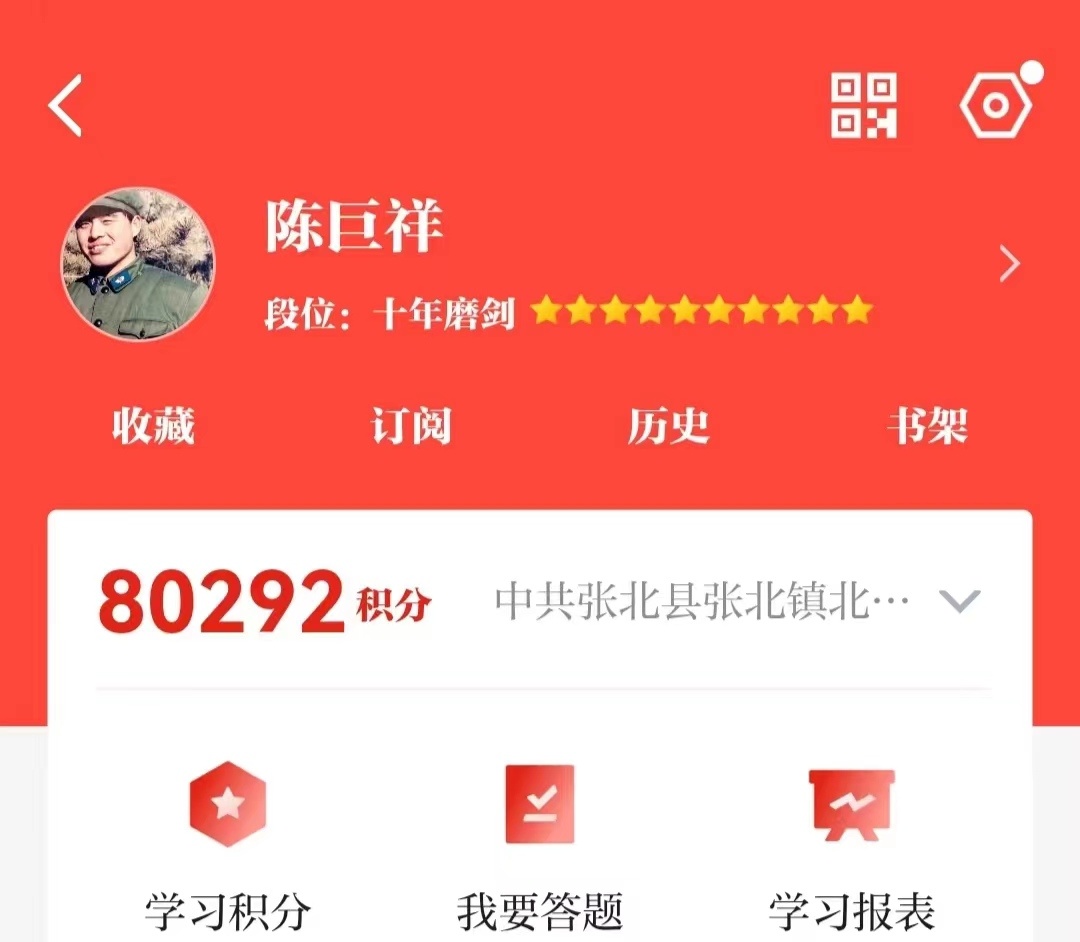Open the settings hexagon icon

(x=994, y=105)
